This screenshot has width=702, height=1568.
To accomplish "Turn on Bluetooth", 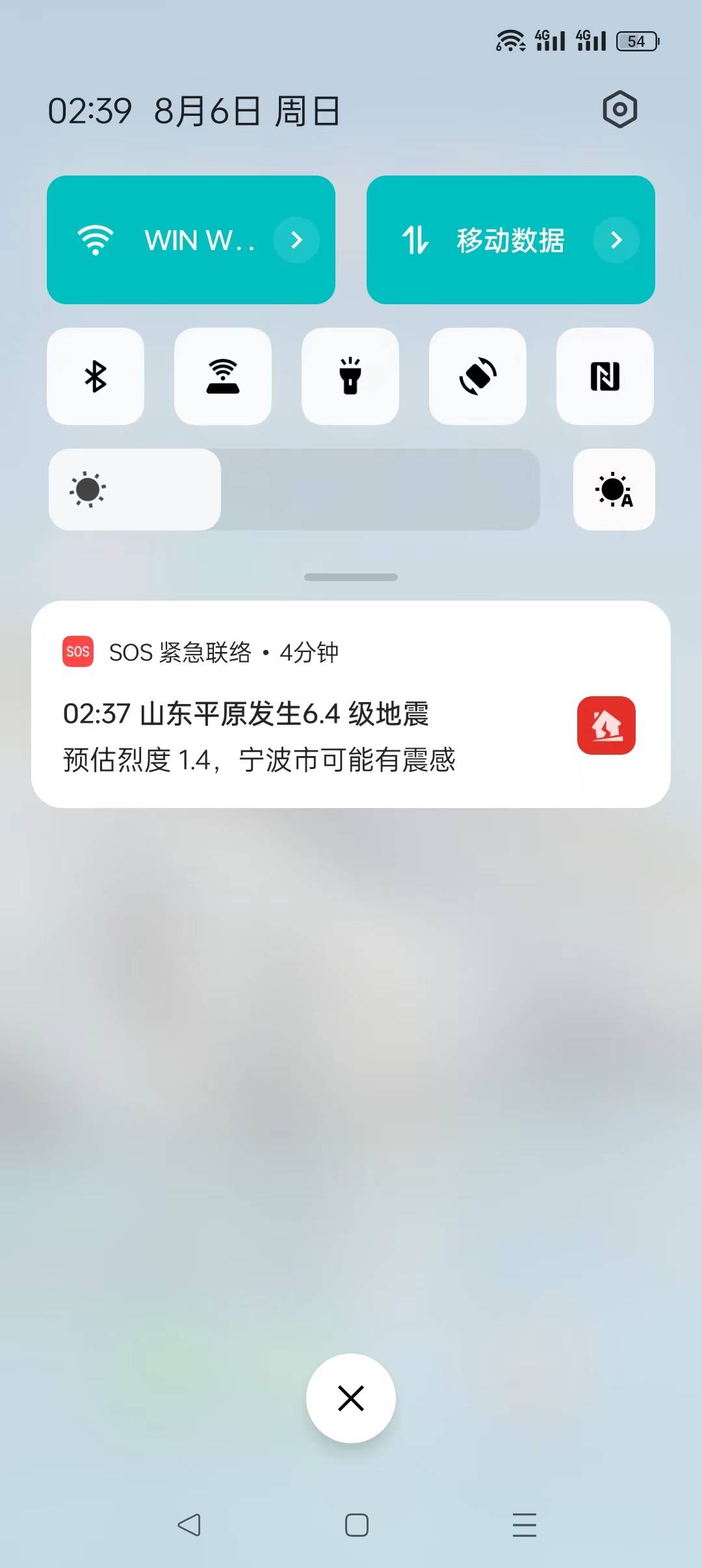I will point(96,376).
